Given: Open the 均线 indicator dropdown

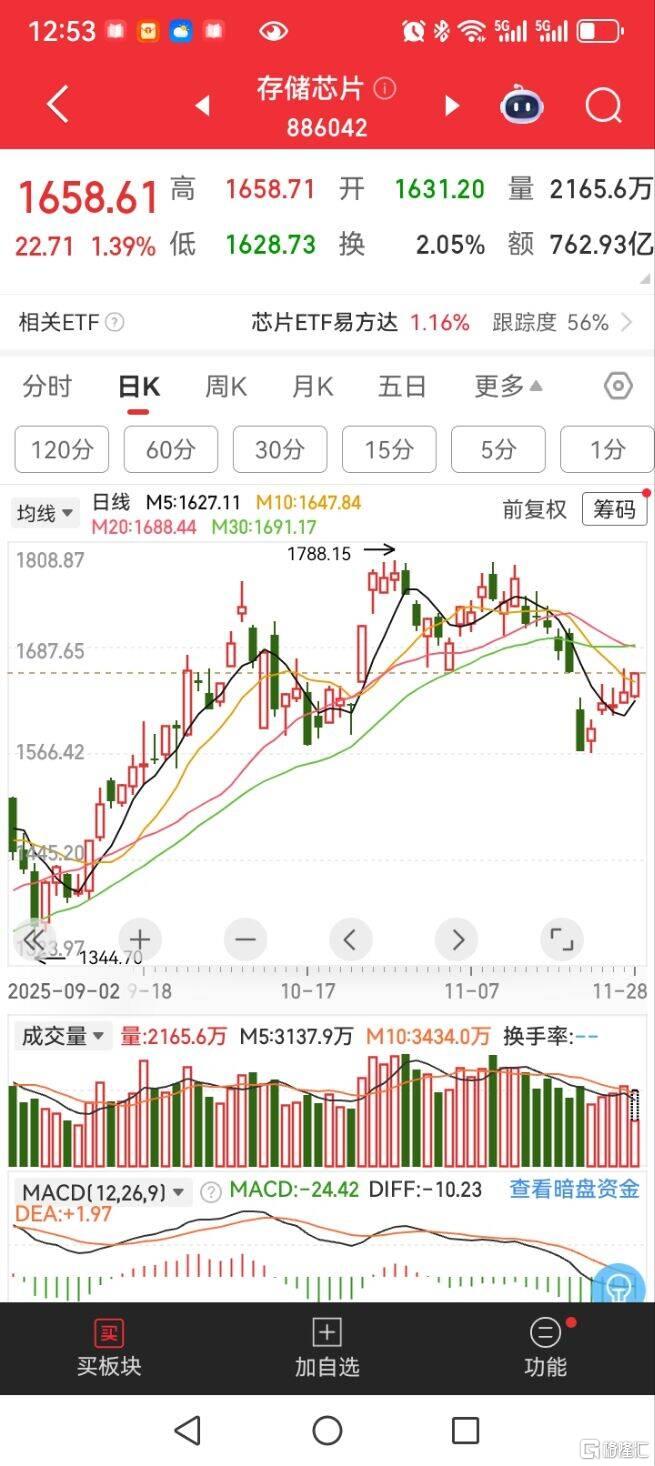Looking at the screenshot, I should (45, 514).
